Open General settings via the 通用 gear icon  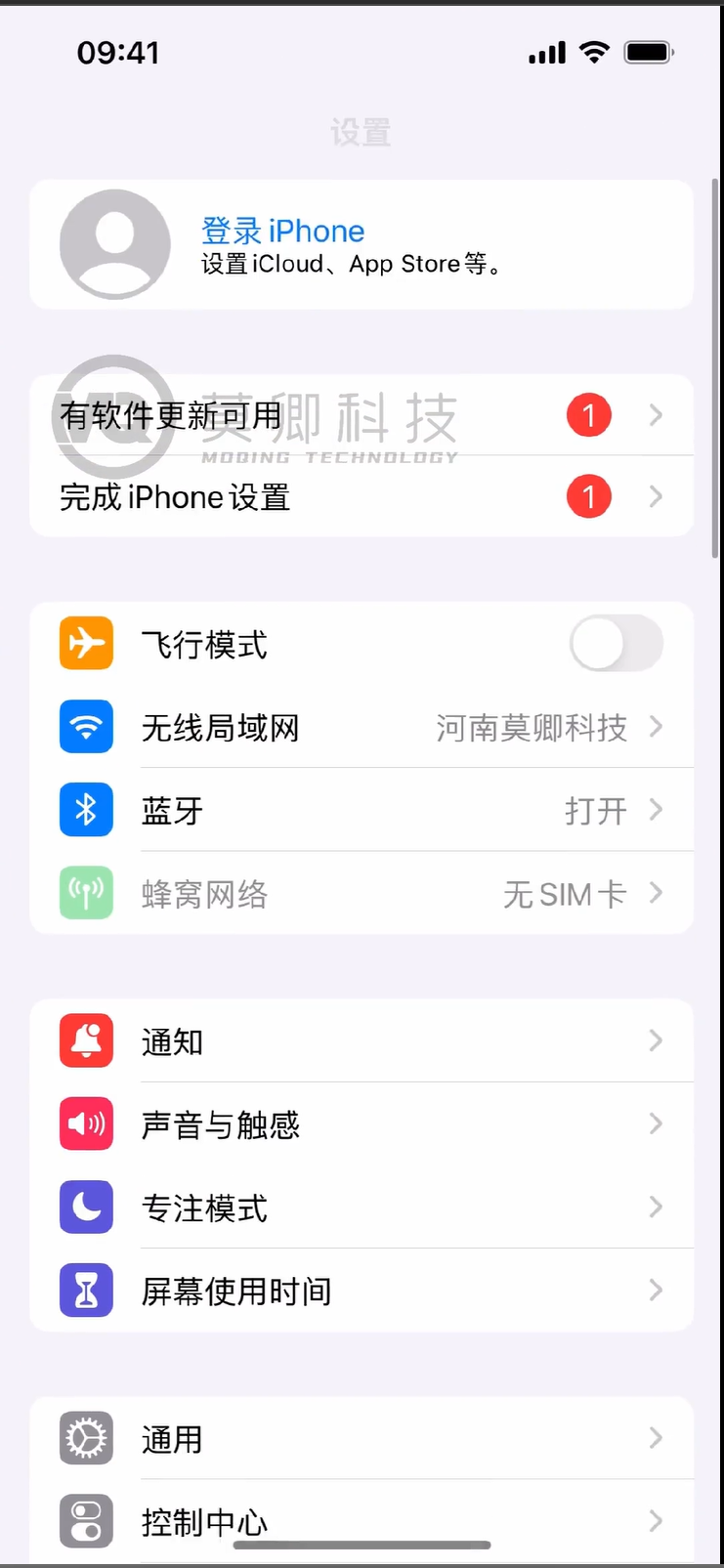click(86, 1438)
